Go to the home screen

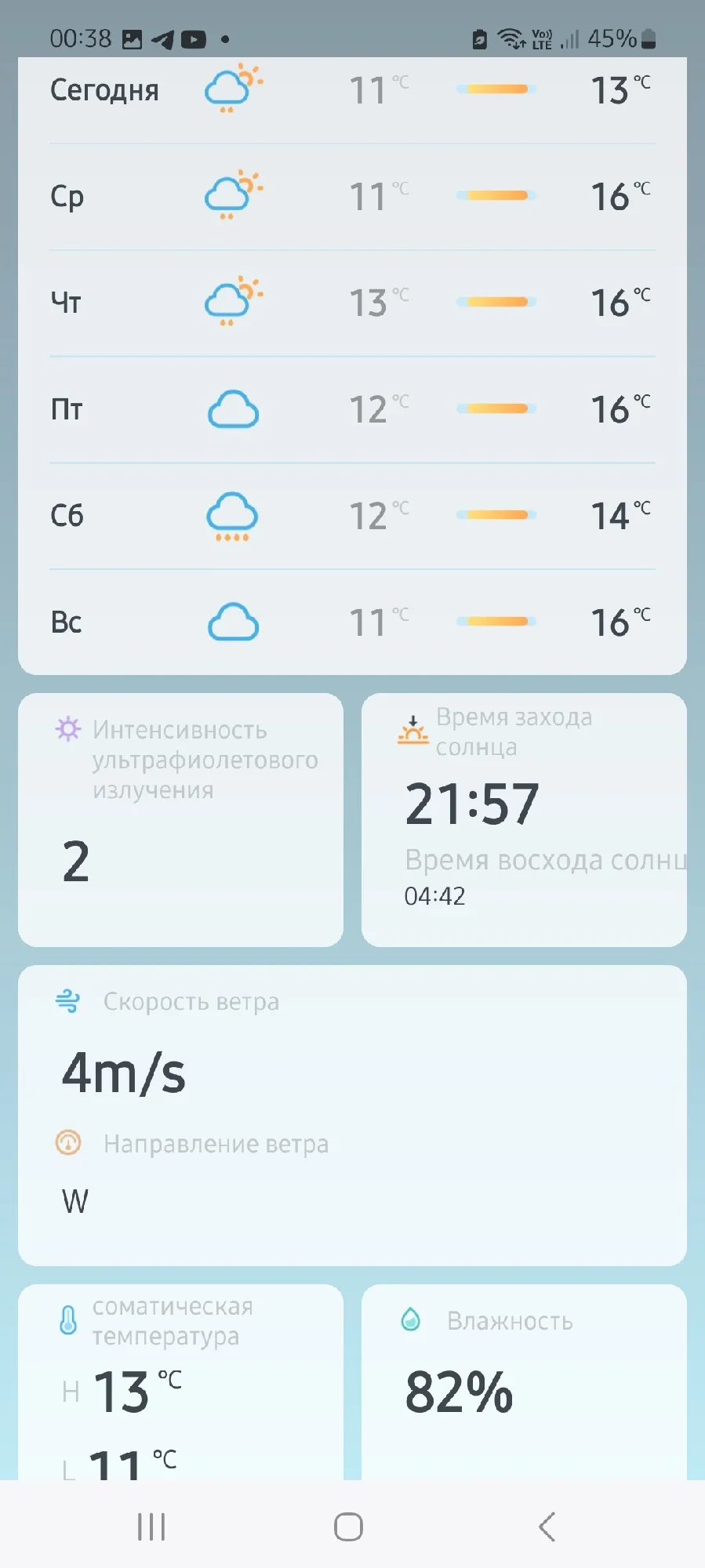348,1526
